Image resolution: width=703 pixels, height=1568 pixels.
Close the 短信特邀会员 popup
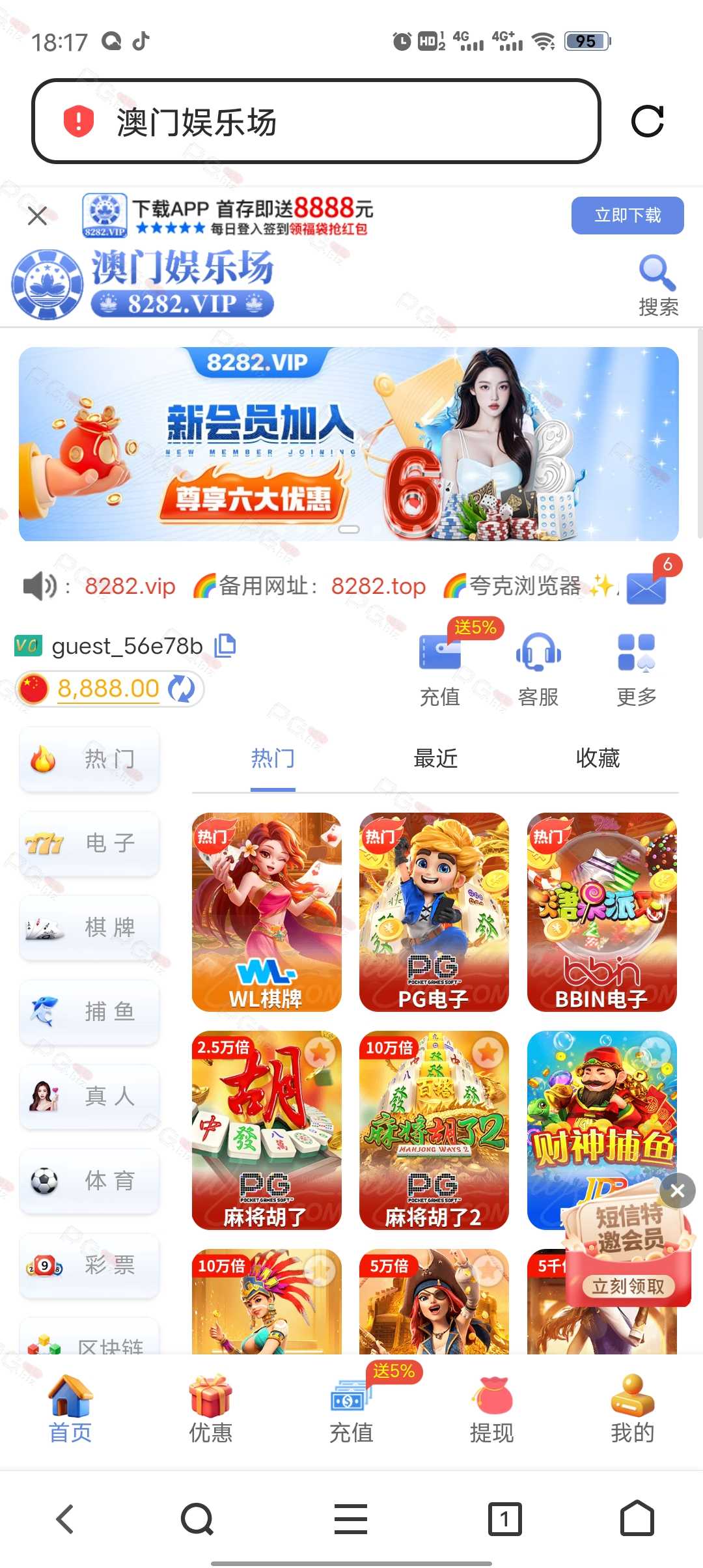[678, 1191]
